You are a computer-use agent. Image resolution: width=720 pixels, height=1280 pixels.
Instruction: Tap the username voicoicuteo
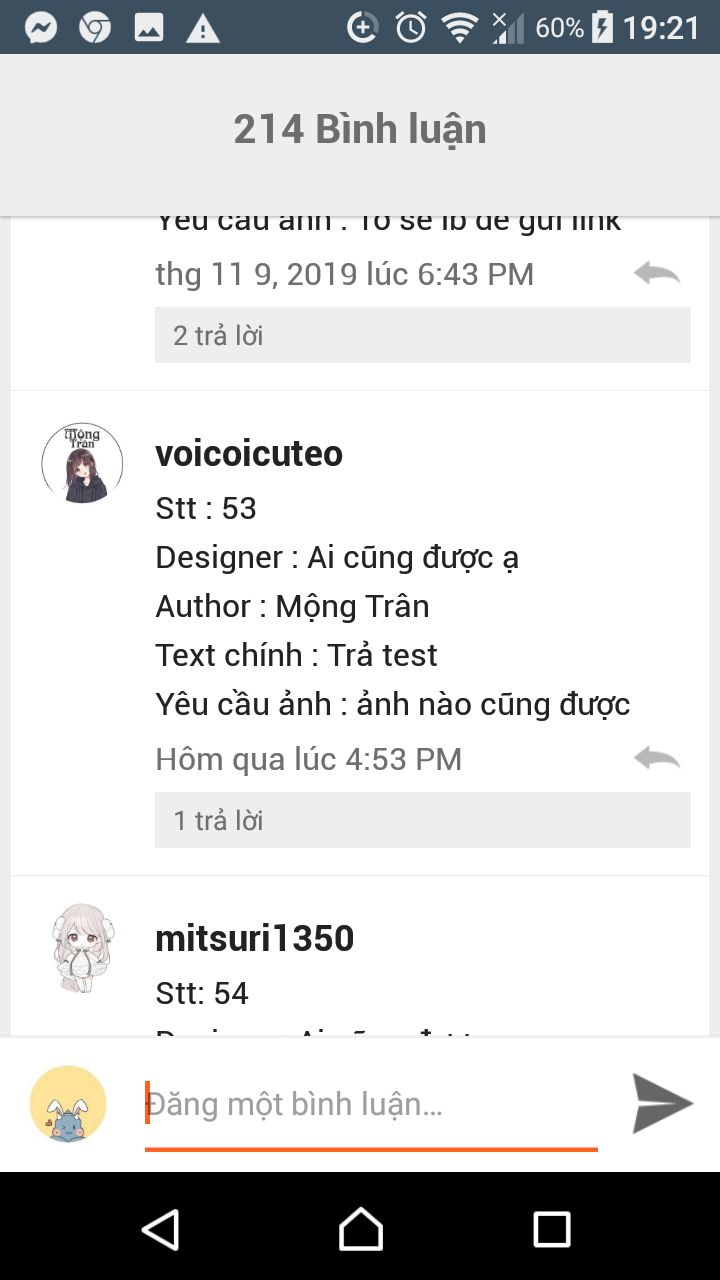click(x=249, y=454)
